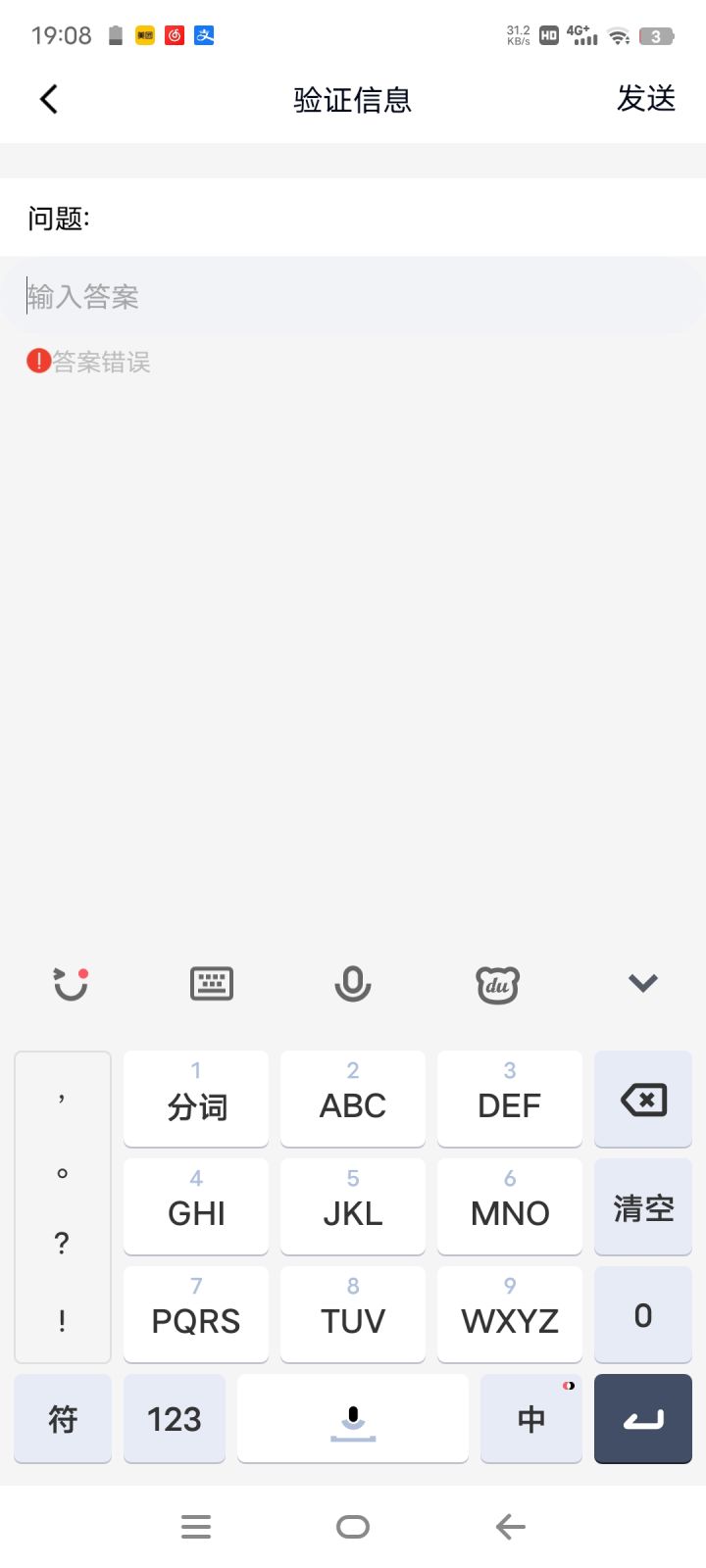The height and width of the screenshot is (1568, 706).
Task: Tap the 分词 word segmentation key
Action: [x=195, y=1099]
